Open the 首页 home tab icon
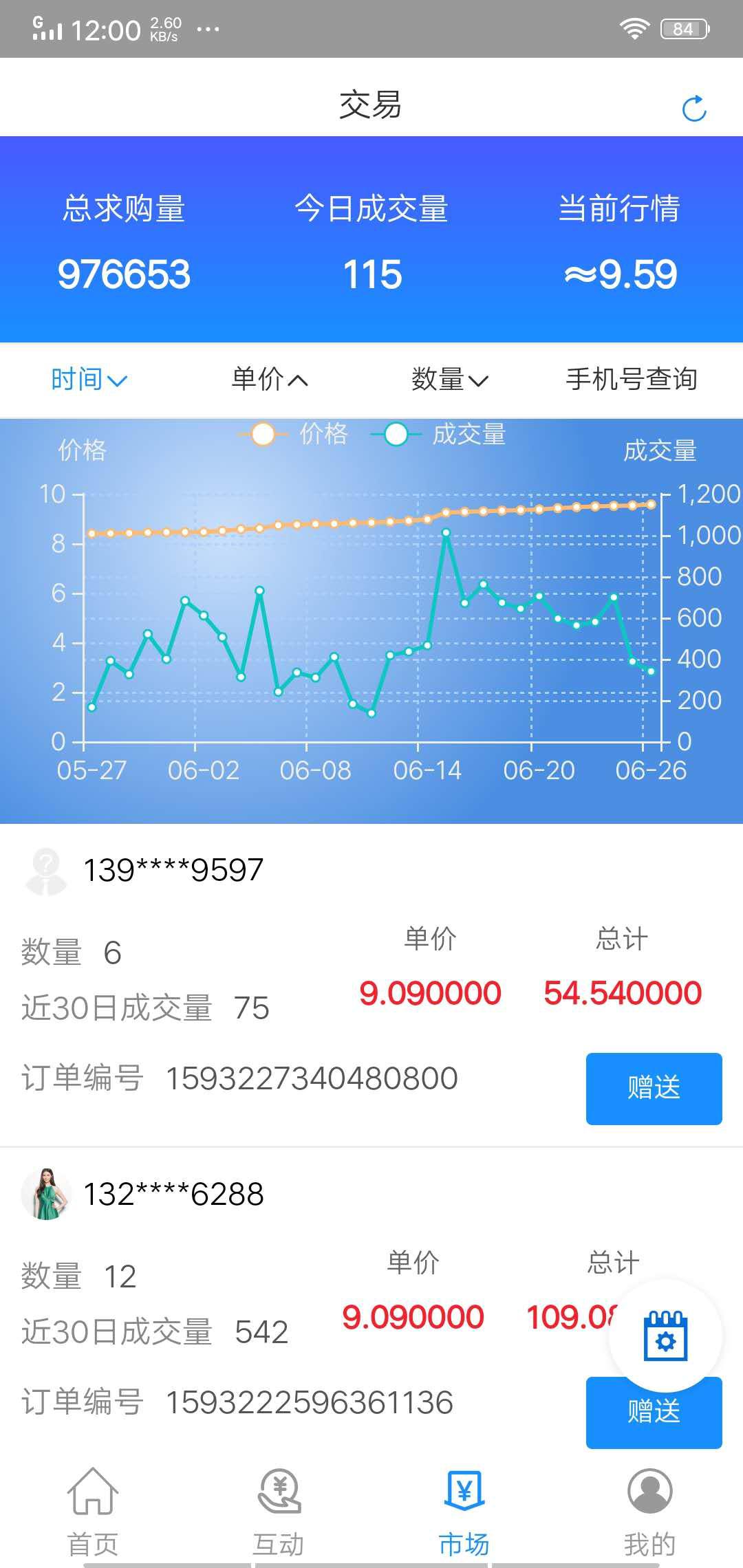Image resolution: width=743 pixels, height=1568 pixels. (x=93, y=1491)
